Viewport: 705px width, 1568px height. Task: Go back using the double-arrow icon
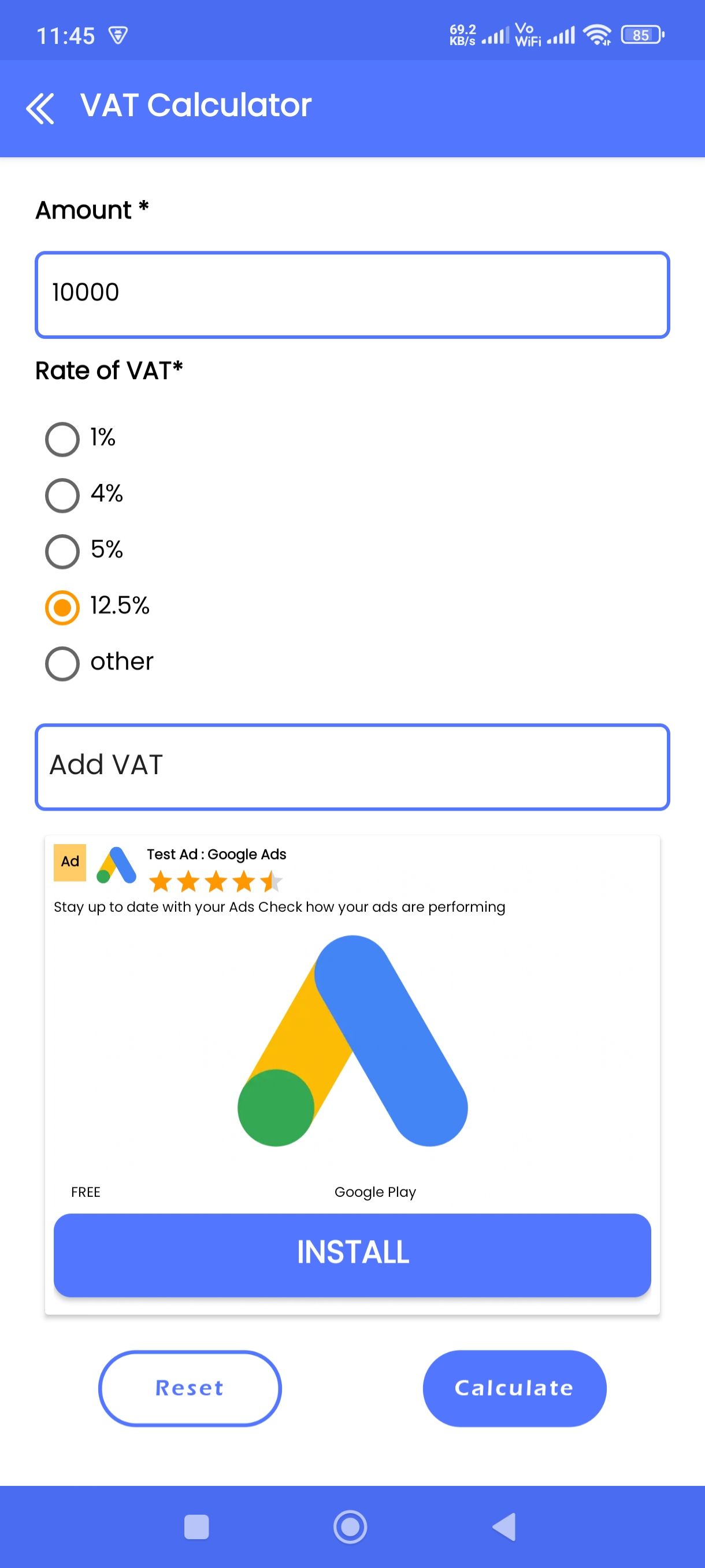(x=40, y=108)
